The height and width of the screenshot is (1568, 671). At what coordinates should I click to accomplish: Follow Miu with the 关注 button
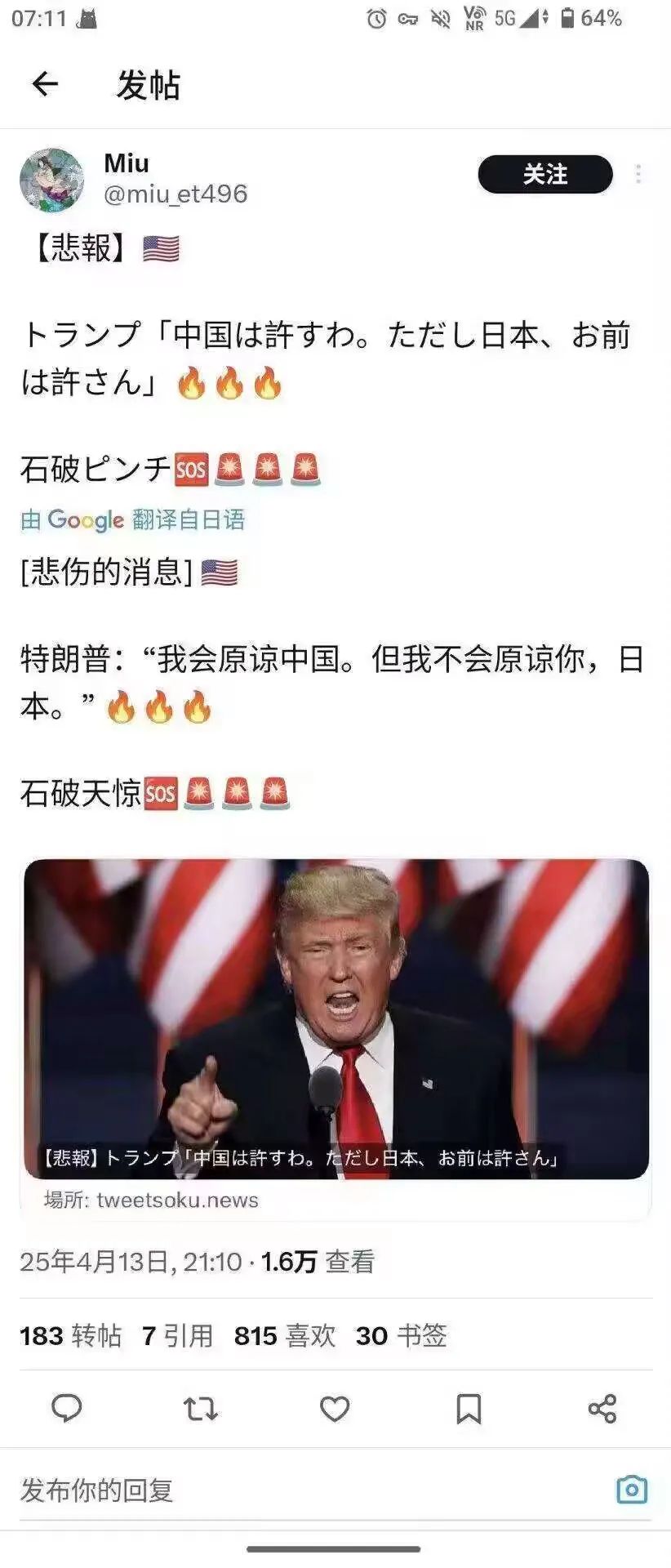(x=544, y=174)
